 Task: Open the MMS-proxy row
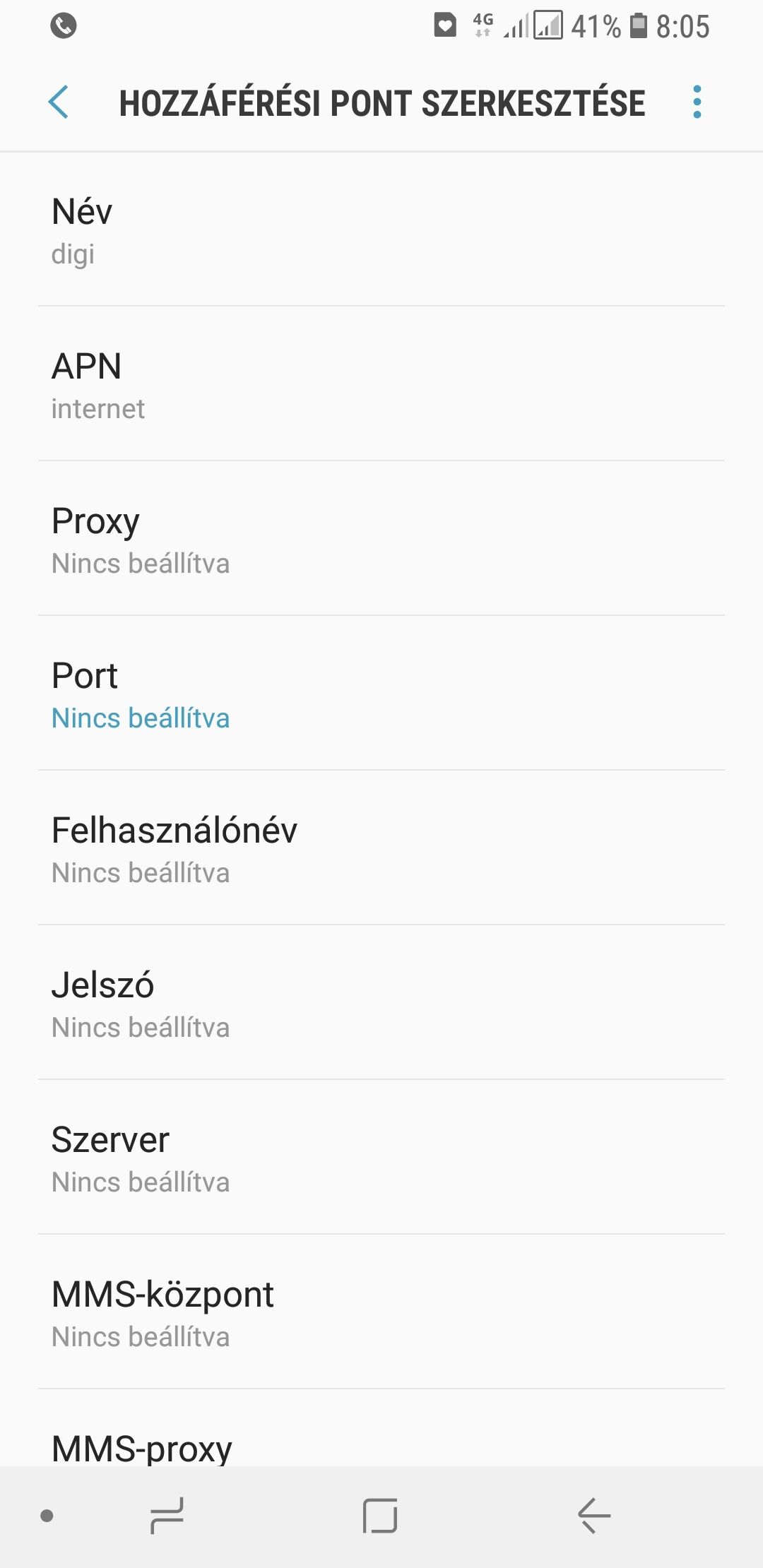[381, 1428]
